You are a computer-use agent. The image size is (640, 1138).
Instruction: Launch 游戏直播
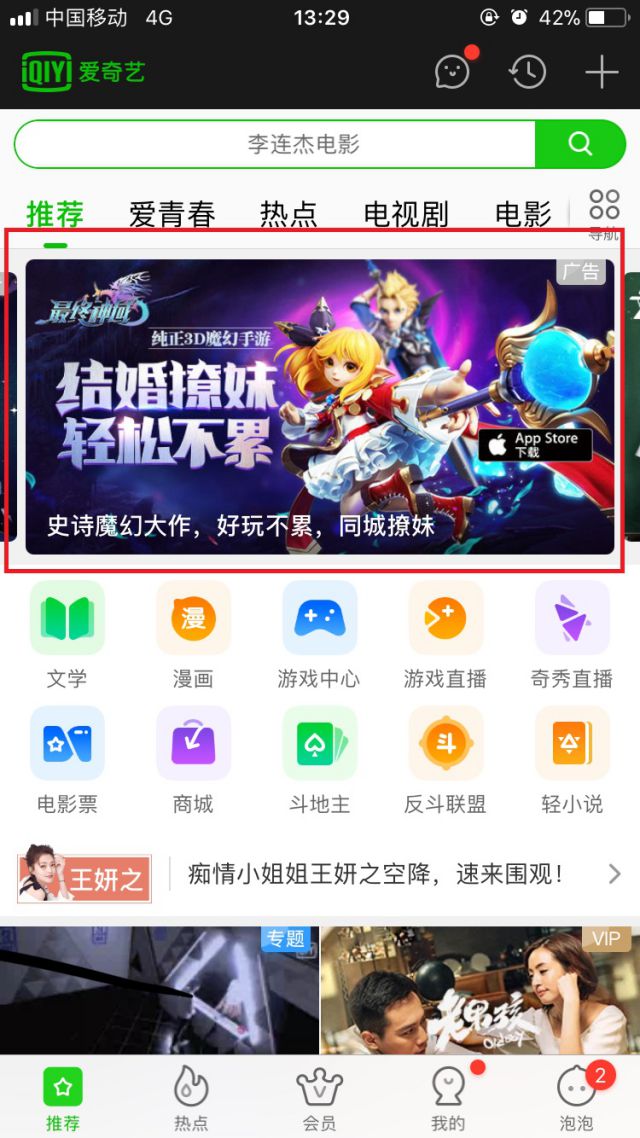coord(445,635)
